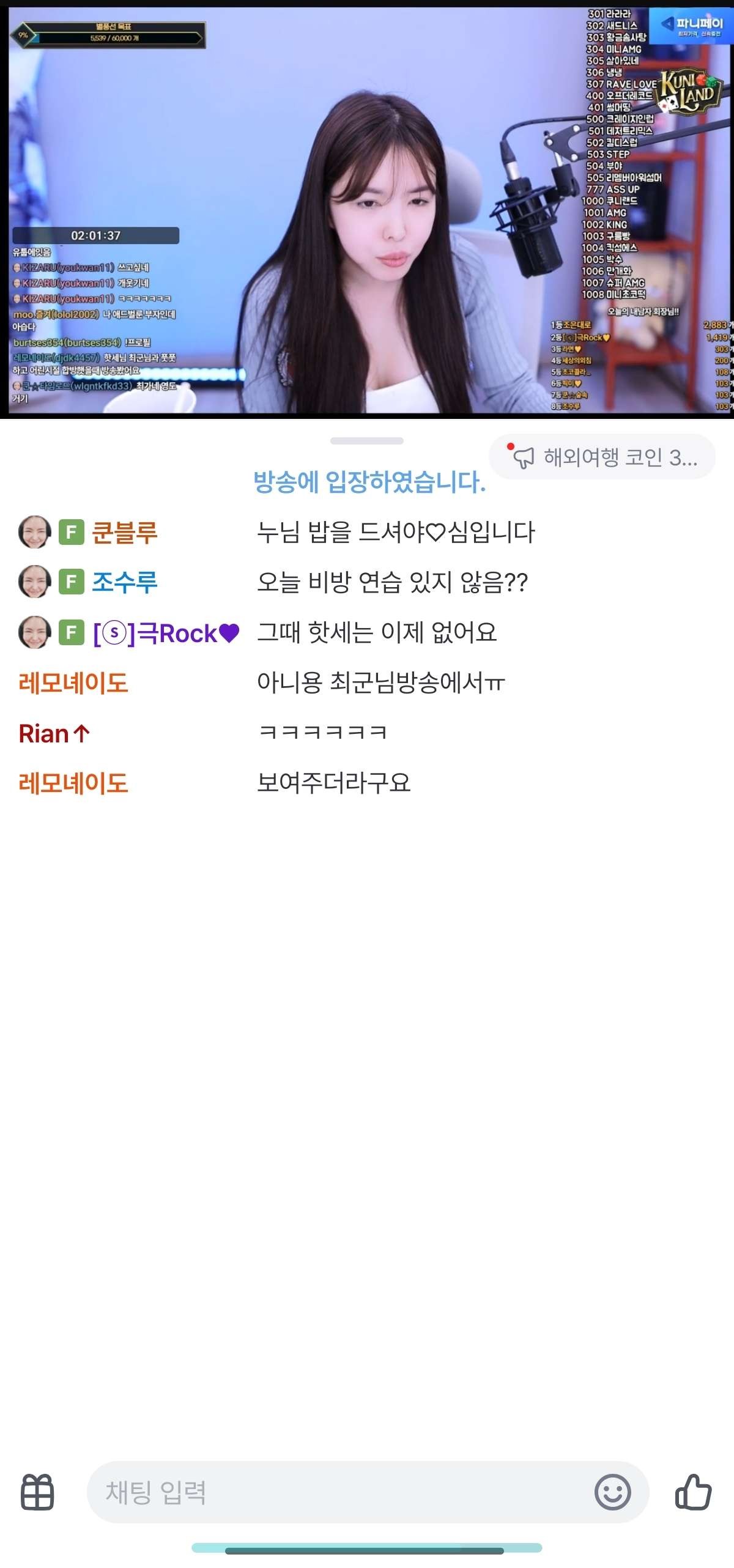Tap Rian↑ username in chat
Screen dimensions: 734x1568
point(54,733)
